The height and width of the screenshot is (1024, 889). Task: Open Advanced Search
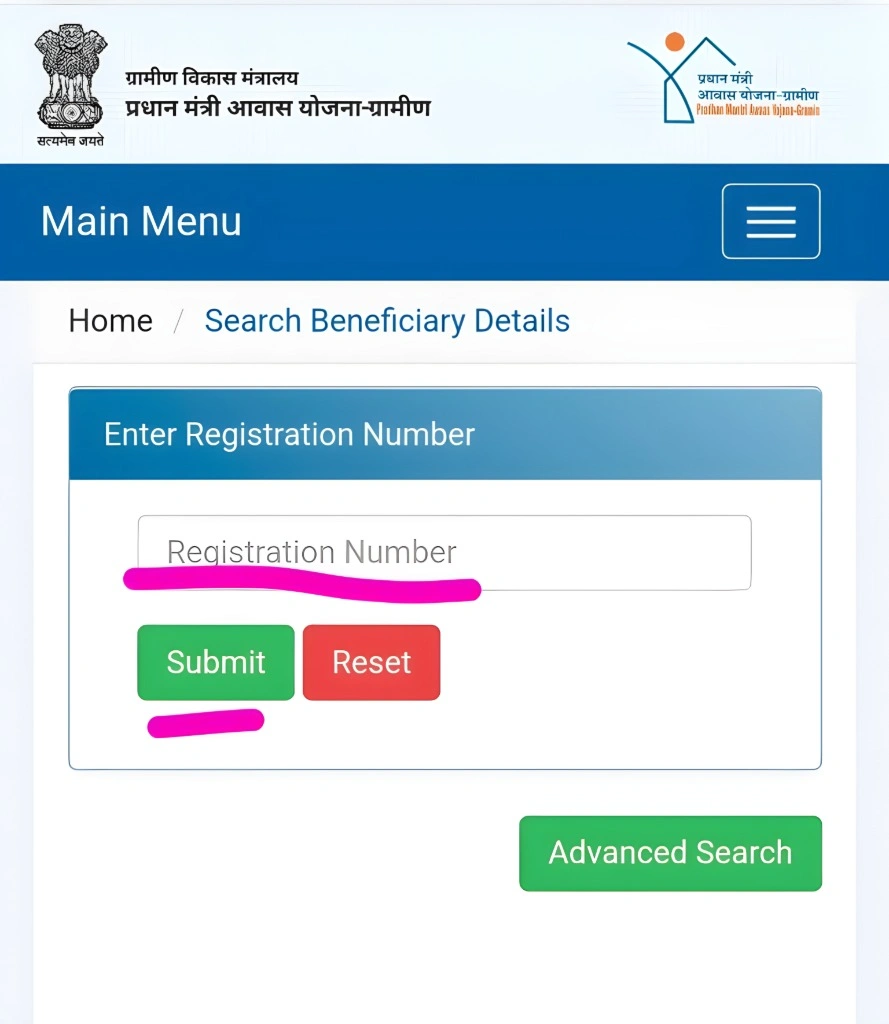(669, 853)
